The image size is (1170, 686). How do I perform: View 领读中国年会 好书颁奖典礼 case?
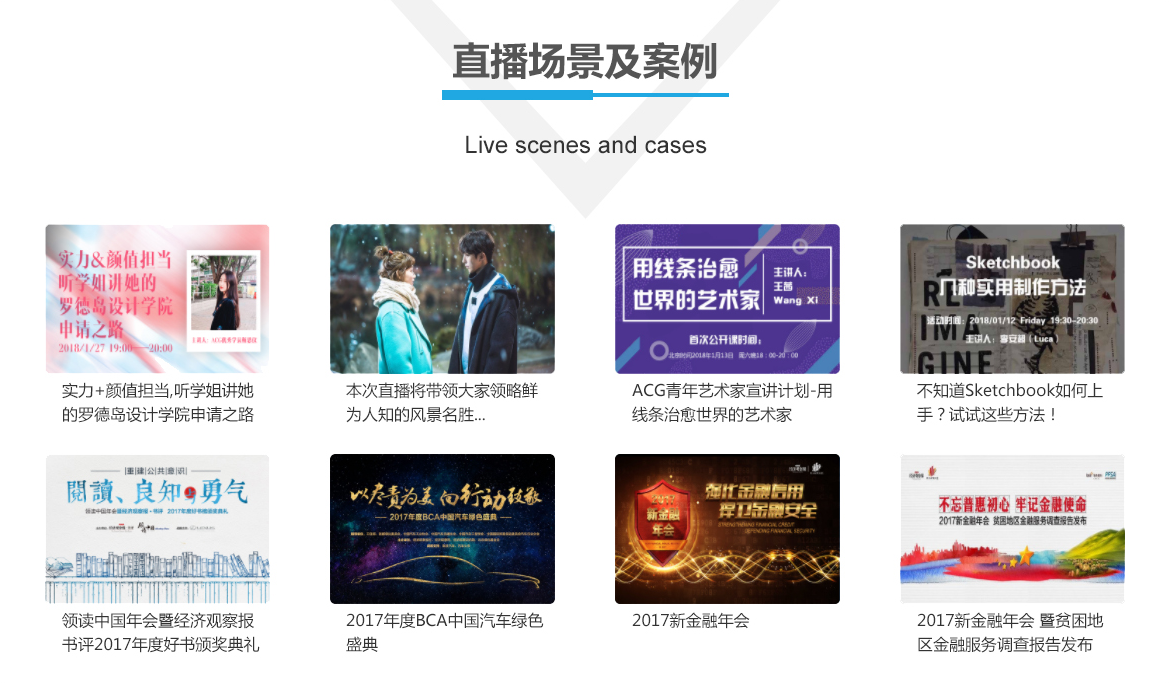157,529
